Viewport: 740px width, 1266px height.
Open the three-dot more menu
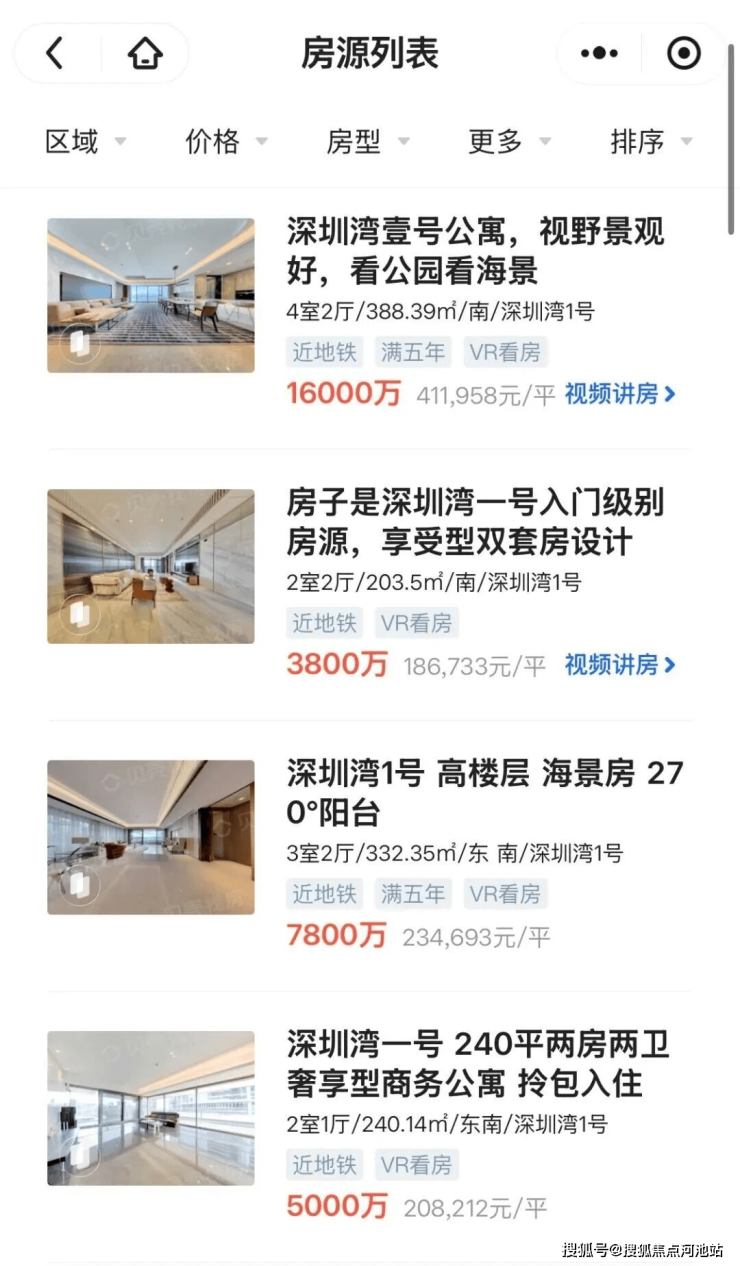599,54
